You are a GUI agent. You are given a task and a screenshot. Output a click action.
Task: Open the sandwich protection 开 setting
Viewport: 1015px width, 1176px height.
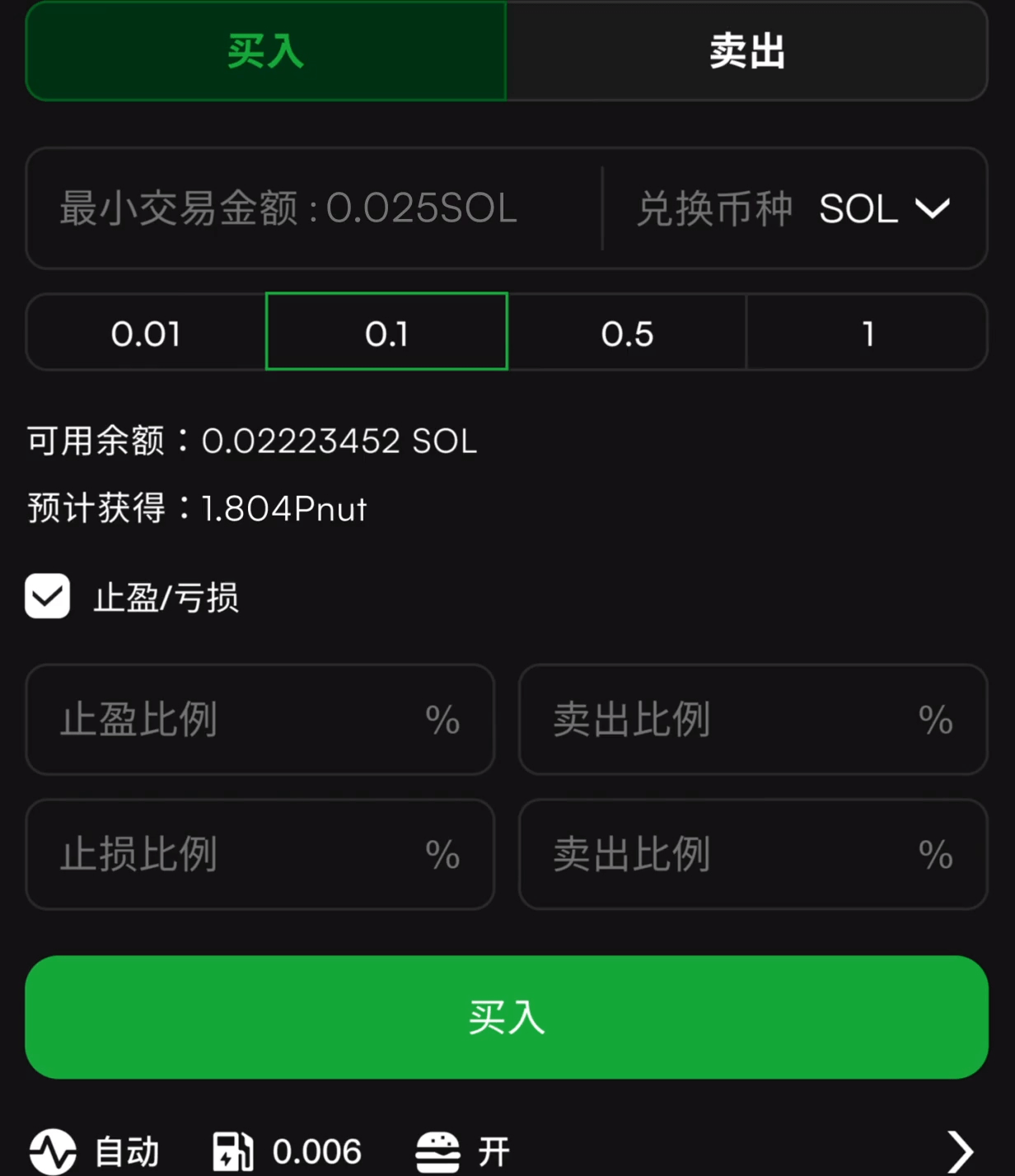(x=463, y=1150)
